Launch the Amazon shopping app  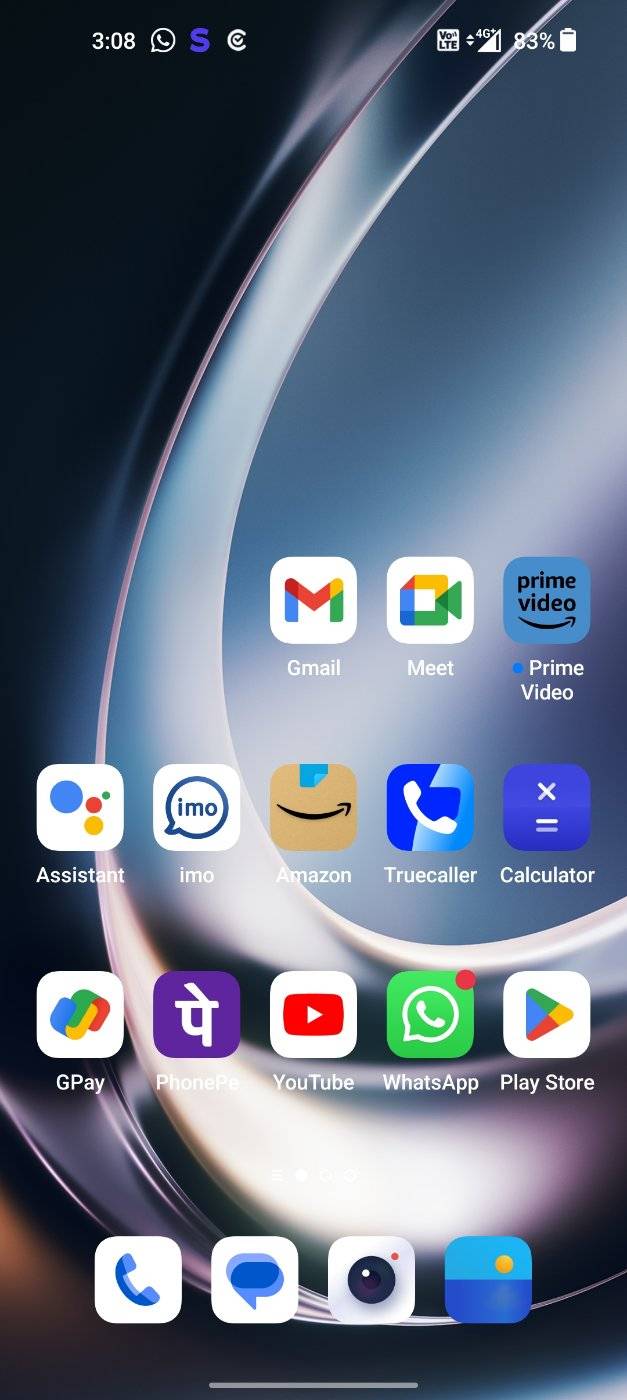click(313, 807)
